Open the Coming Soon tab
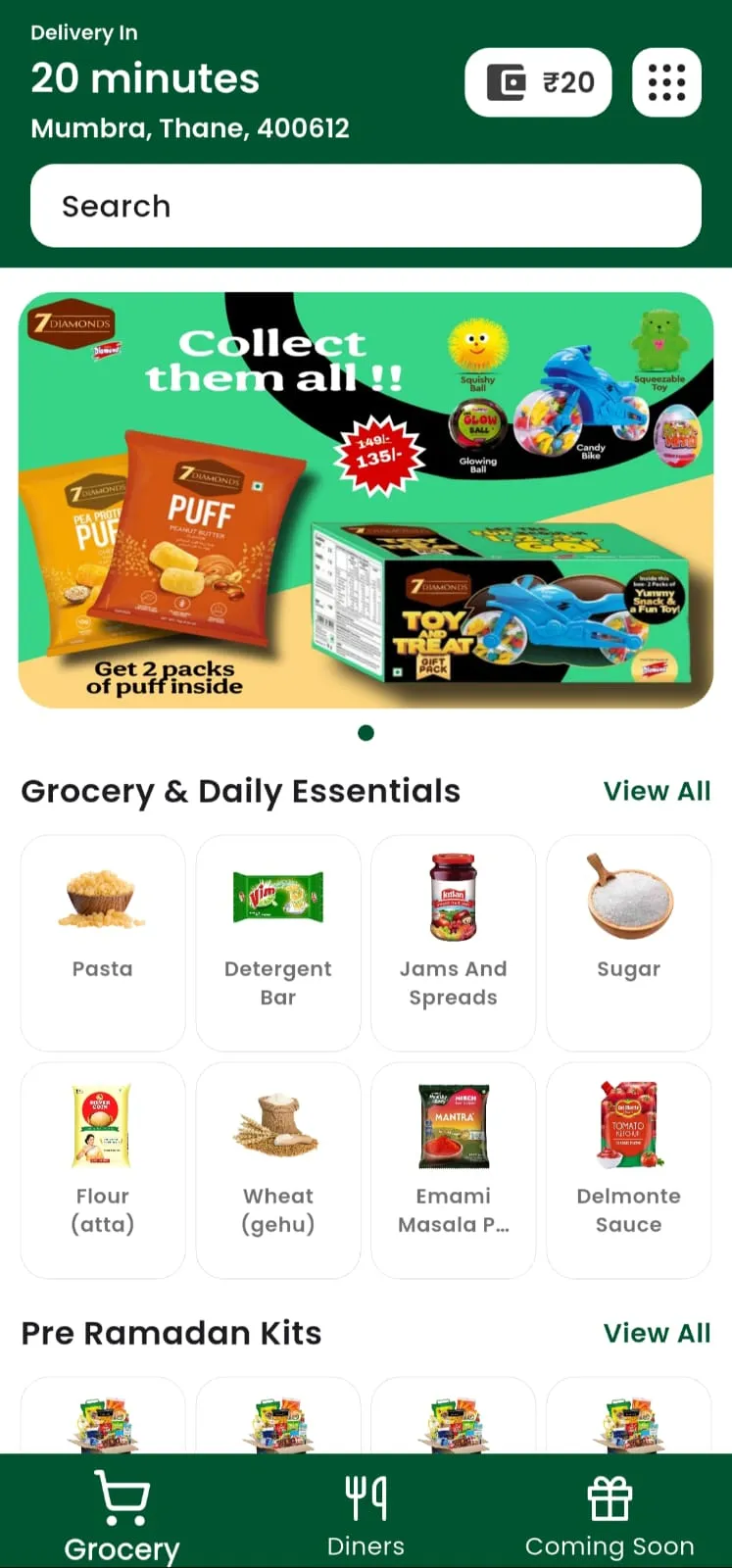Screen dimensions: 732x1568 coord(610,1515)
